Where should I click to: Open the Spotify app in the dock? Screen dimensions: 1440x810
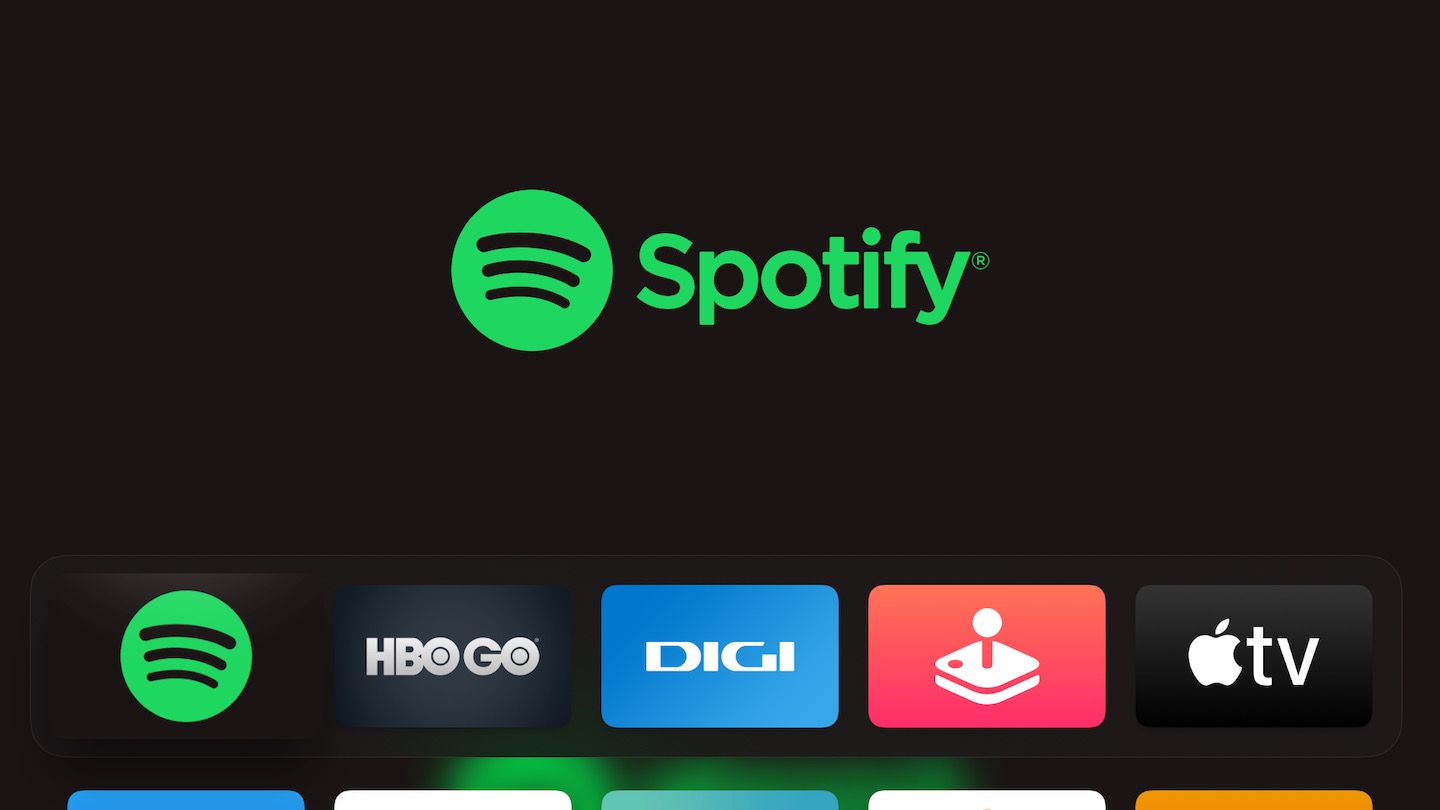click(x=186, y=656)
